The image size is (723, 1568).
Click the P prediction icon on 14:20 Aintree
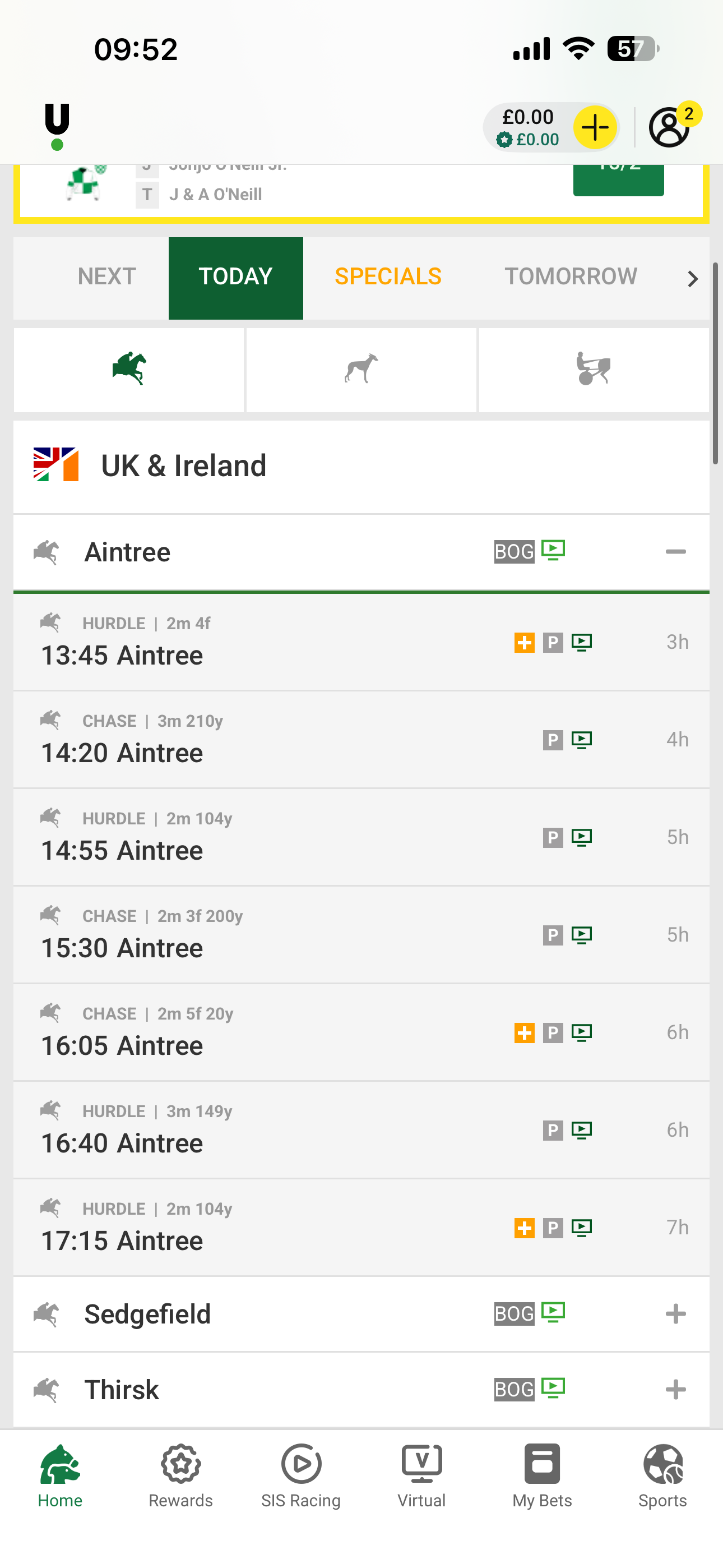point(553,739)
